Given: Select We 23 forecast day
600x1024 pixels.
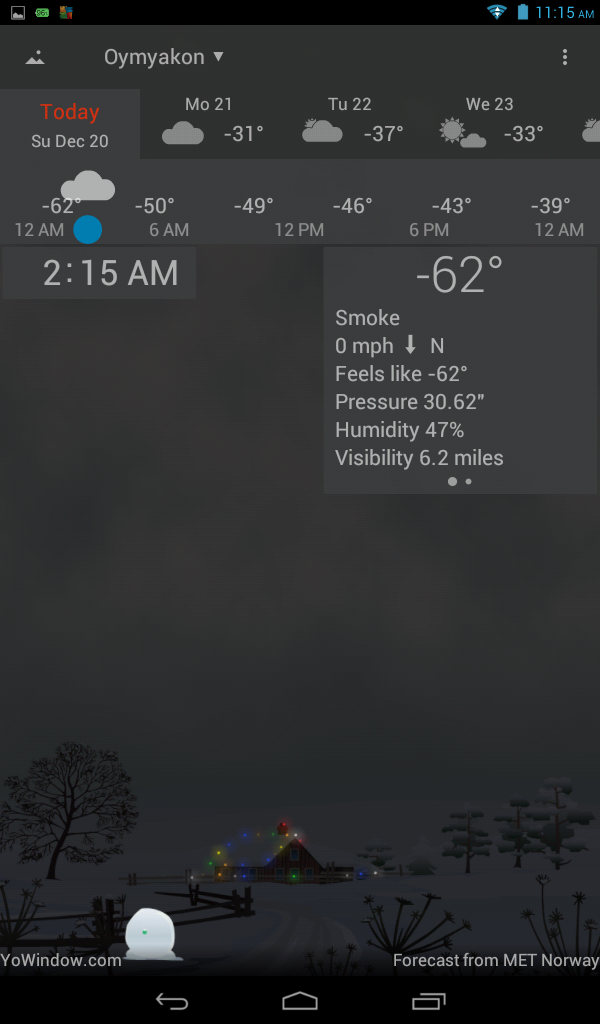Looking at the screenshot, I should tap(491, 123).
